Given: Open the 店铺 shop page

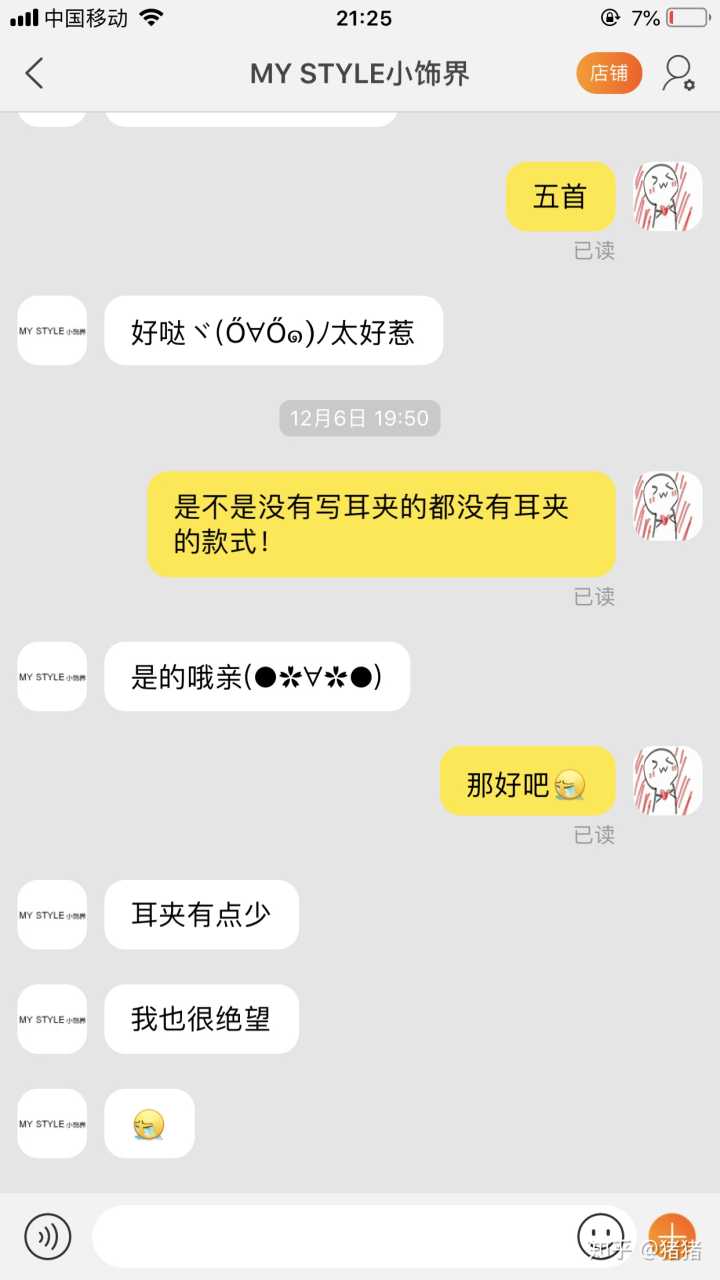Looking at the screenshot, I should pos(609,73).
